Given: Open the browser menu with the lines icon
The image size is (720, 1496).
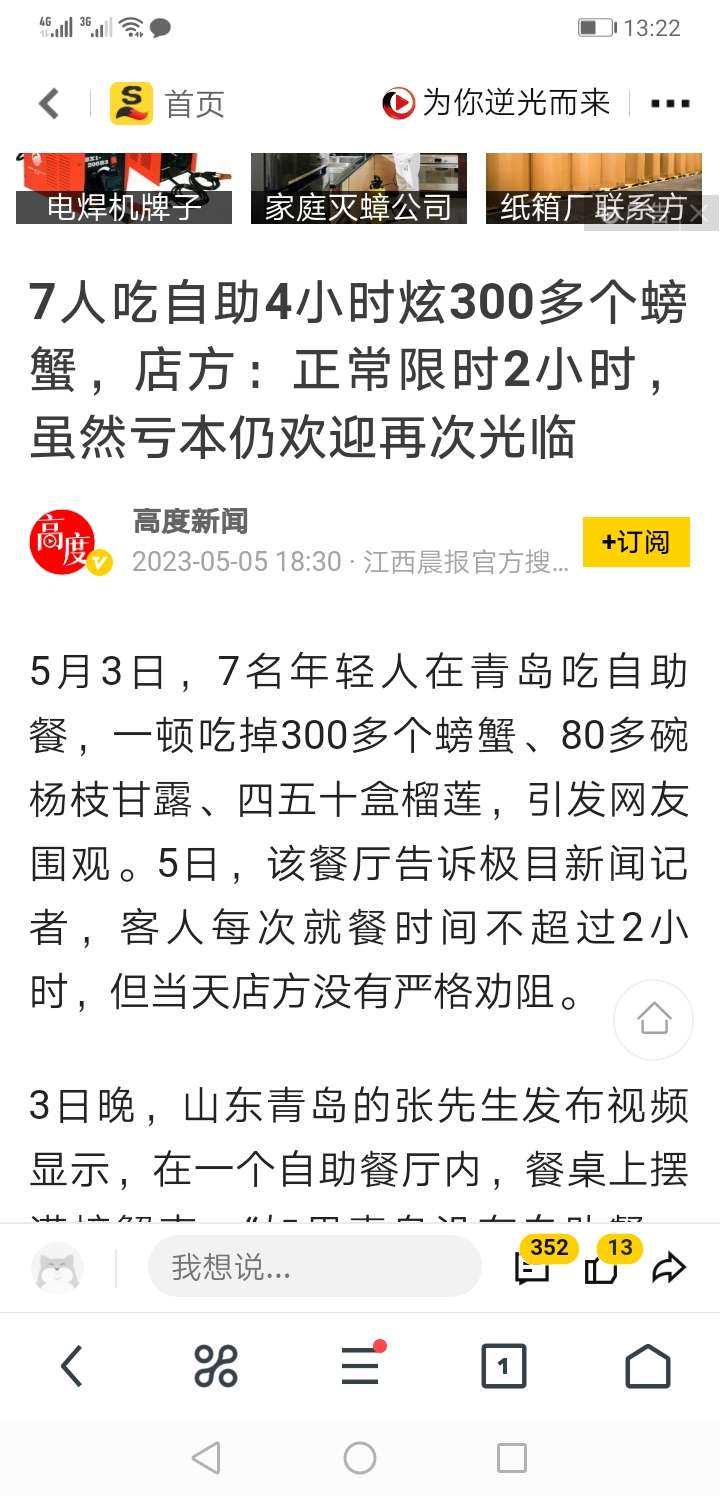Looking at the screenshot, I should (360, 1366).
